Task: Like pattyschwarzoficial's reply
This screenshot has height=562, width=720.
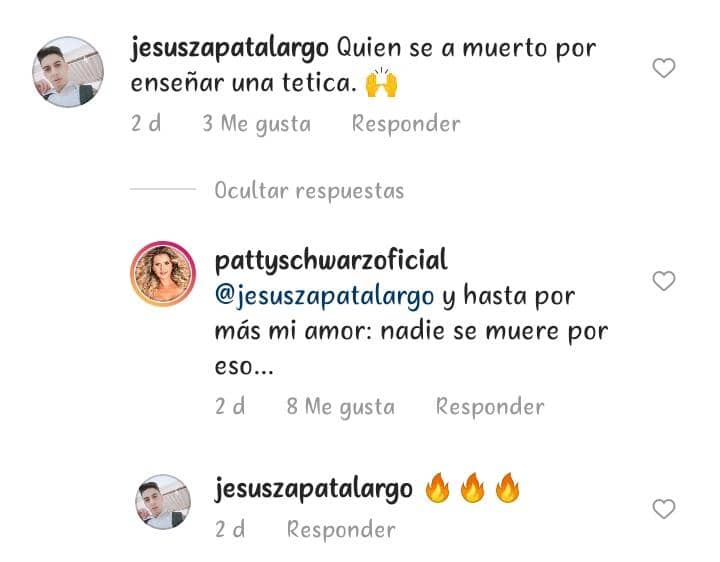Action: click(x=664, y=281)
